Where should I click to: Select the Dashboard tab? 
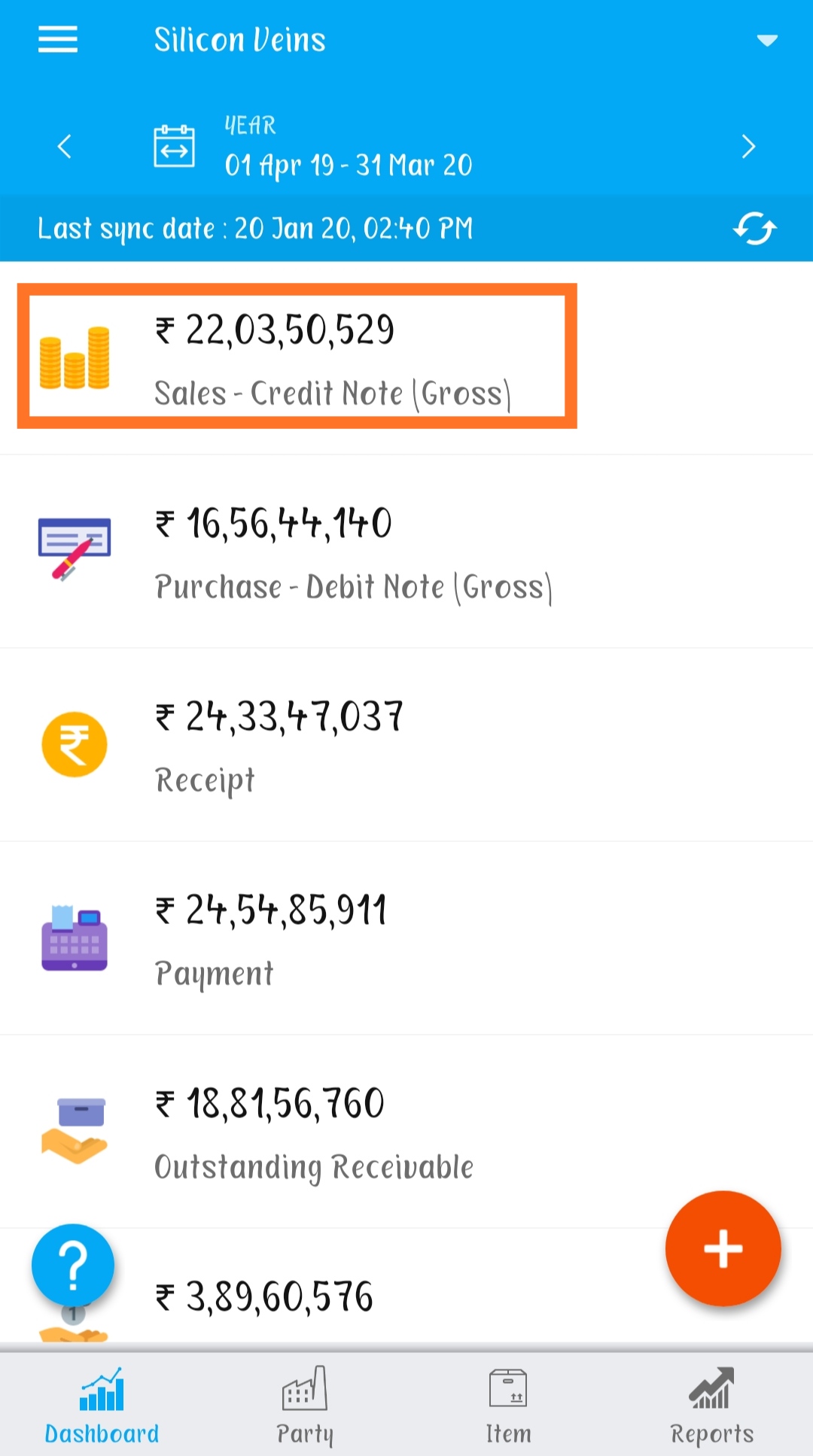tap(102, 1405)
